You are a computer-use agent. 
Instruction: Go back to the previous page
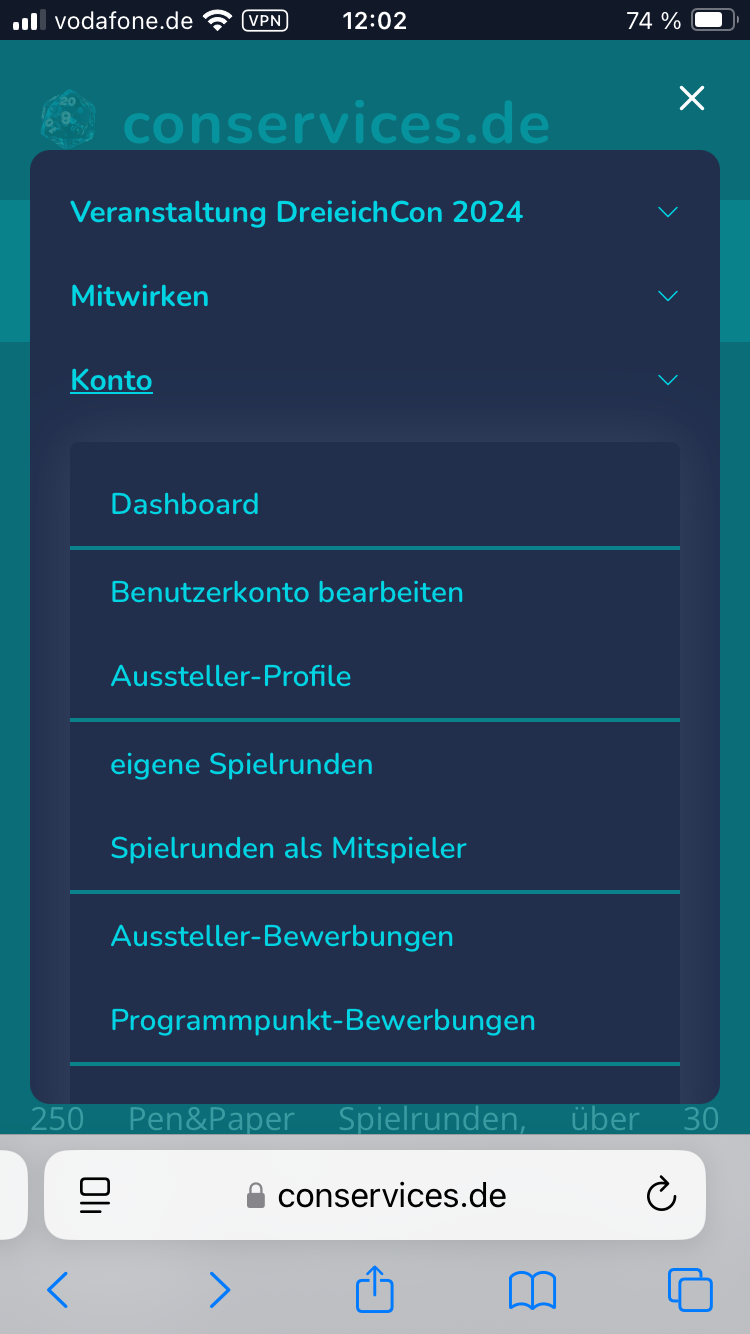click(x=58, y=1290)
